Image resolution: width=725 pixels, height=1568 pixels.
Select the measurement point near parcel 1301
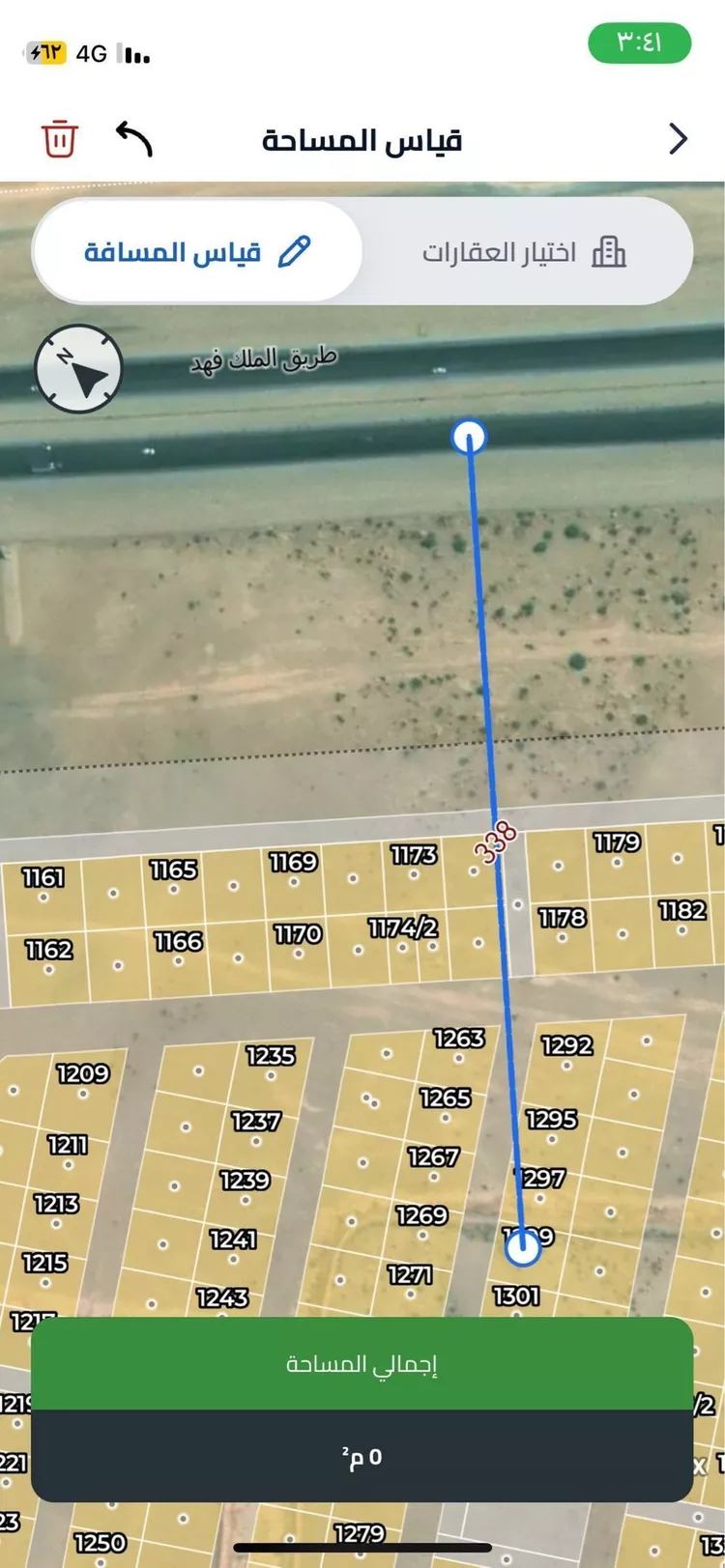pyautogui.click(x=523, y=1248)
